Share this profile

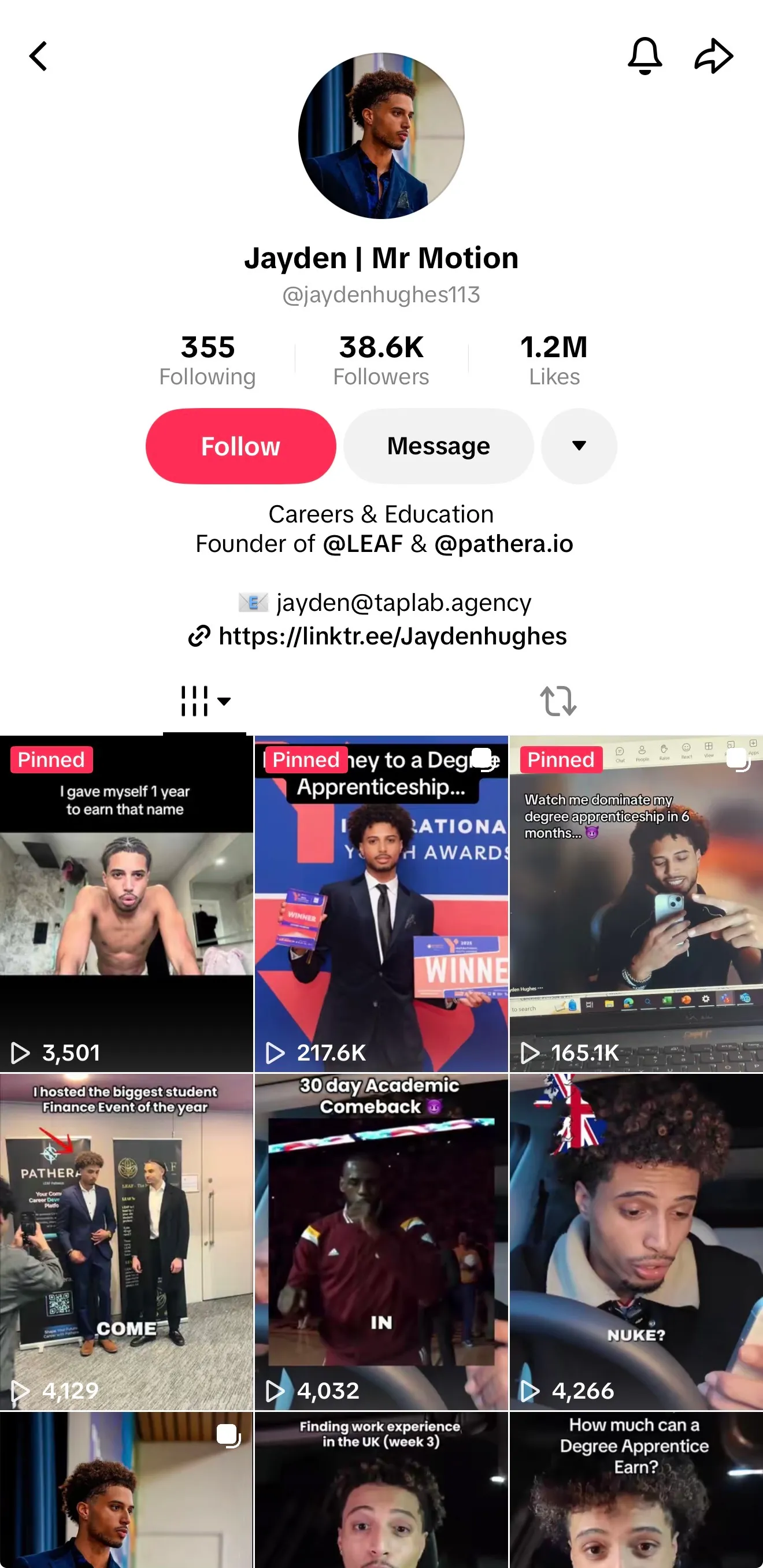[713, 56]
